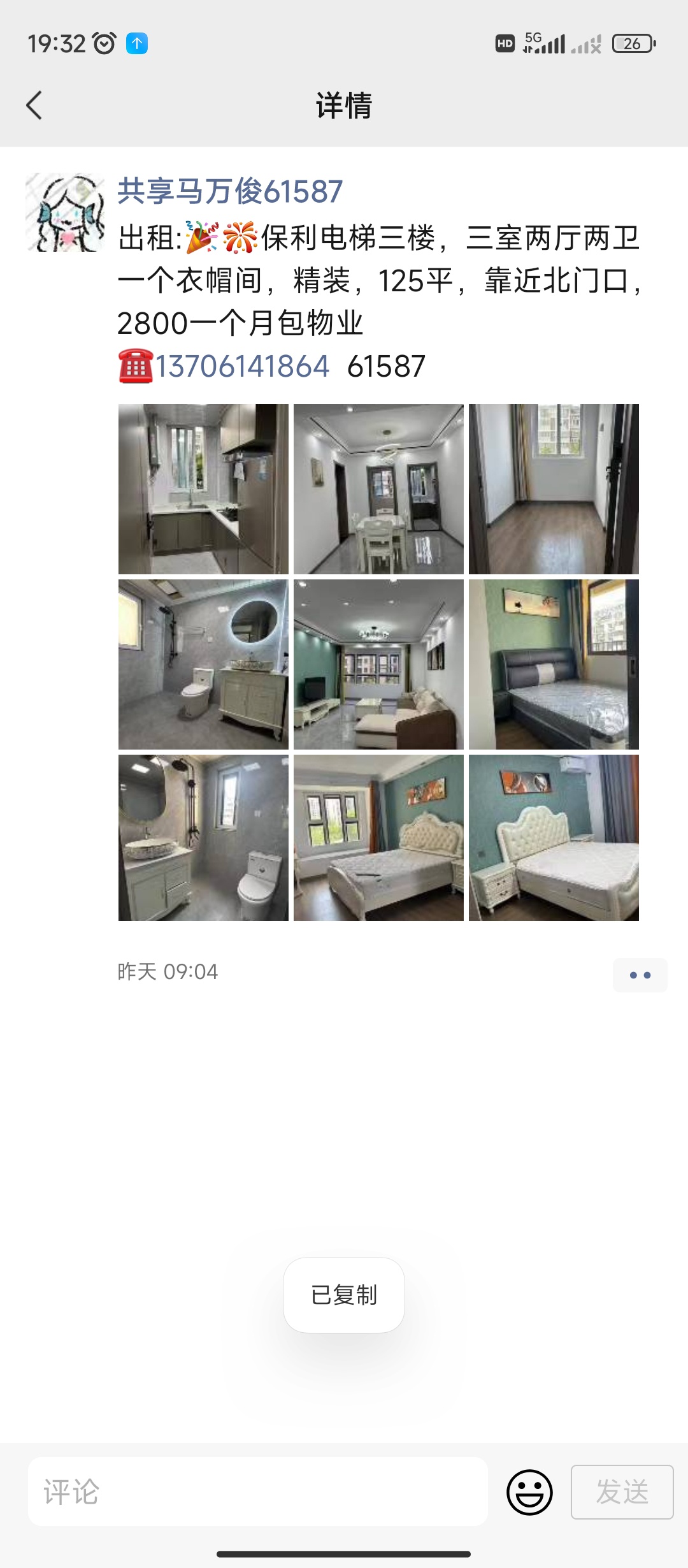View the bedroom photo with window and white bed
This screenshot has width=688, height=1568.
(x=378, y=838)
